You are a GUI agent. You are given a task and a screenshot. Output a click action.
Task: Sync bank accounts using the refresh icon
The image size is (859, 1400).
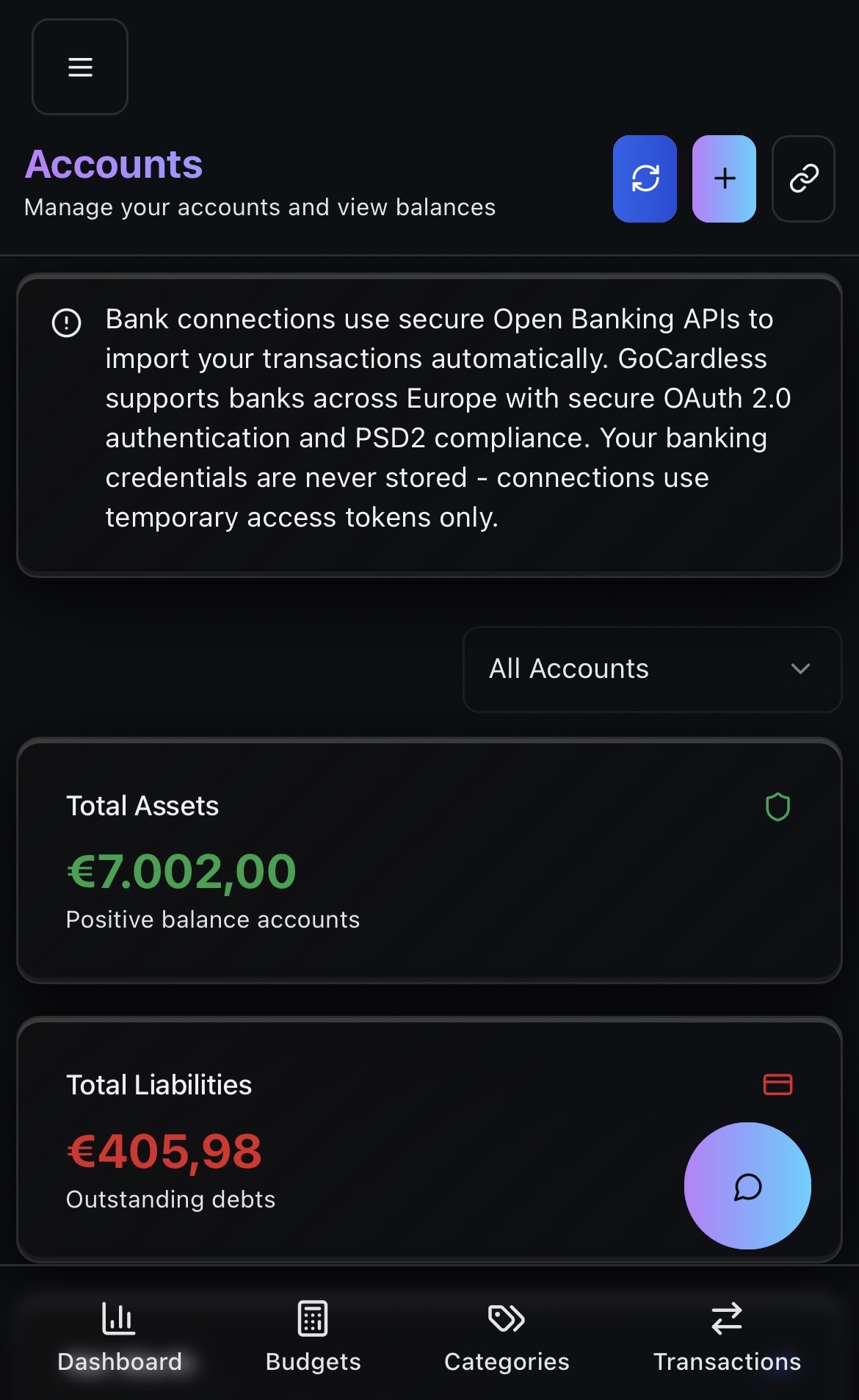coord(645,178)
